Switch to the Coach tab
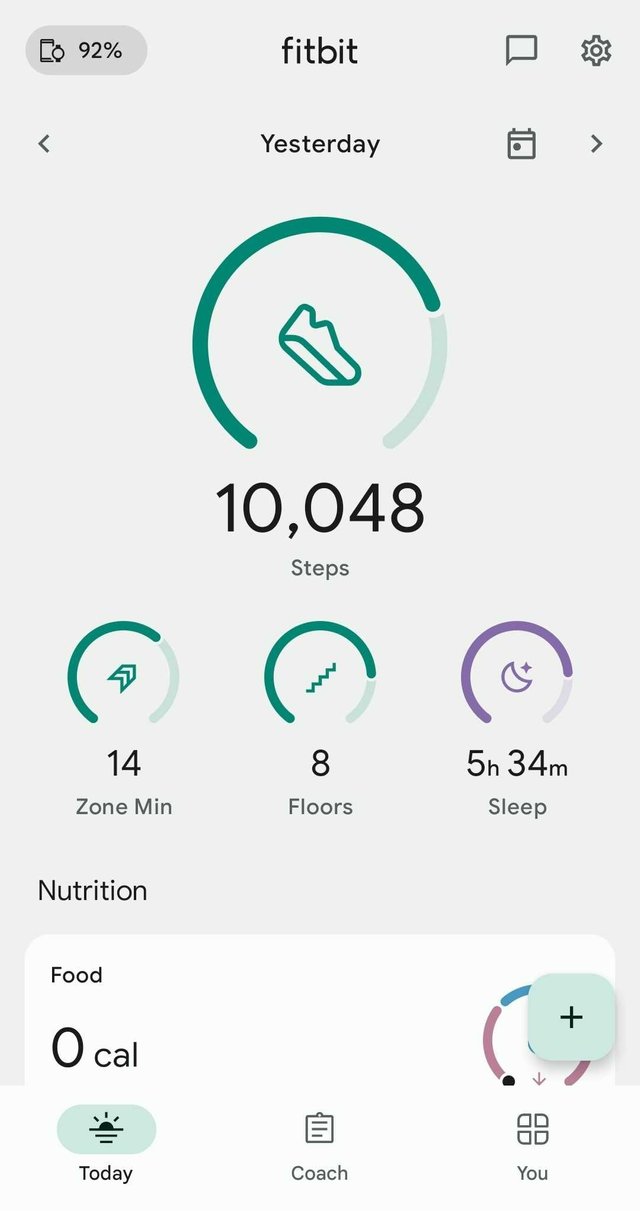Screen dimensions: 640x1211 click(x=319, y=1146)
